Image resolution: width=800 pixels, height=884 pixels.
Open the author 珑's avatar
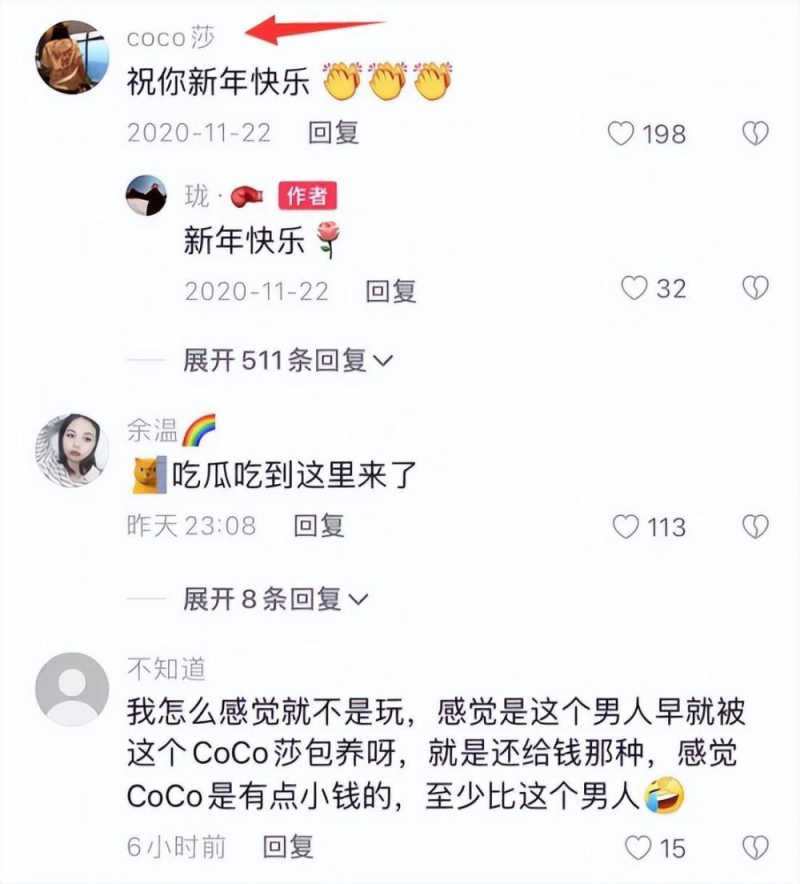coord(146,196)
